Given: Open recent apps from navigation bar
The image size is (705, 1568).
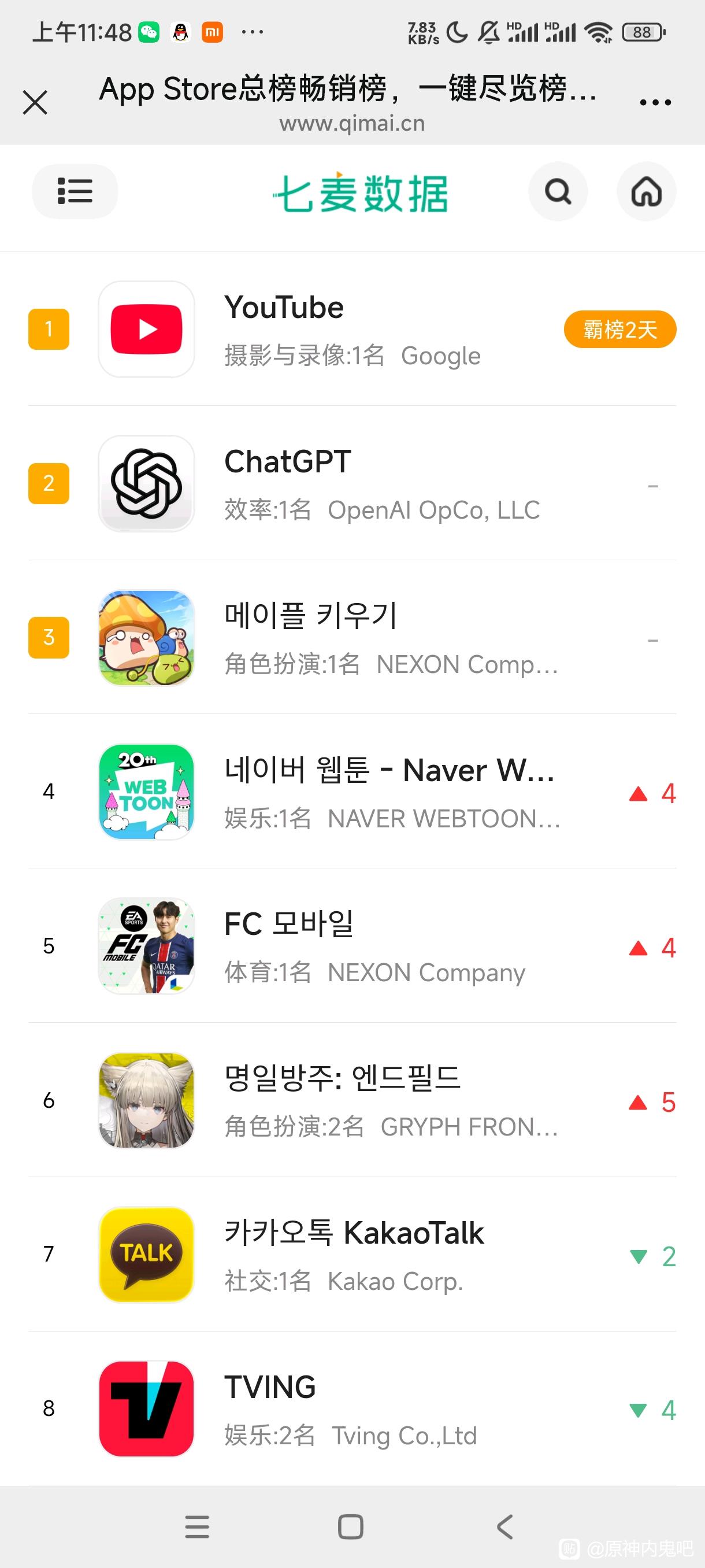Looking at the screenshot, I should (x=197, y=1526).
